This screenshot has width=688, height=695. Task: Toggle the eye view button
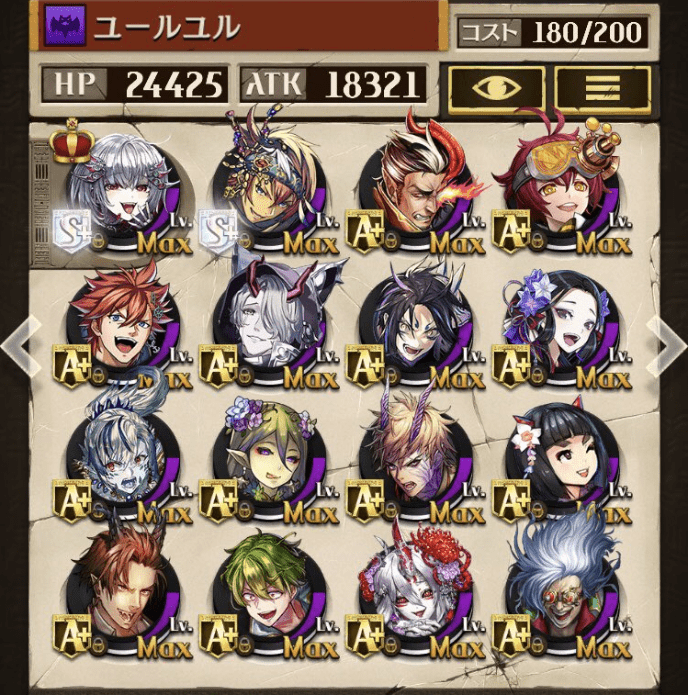pos(496,88)
